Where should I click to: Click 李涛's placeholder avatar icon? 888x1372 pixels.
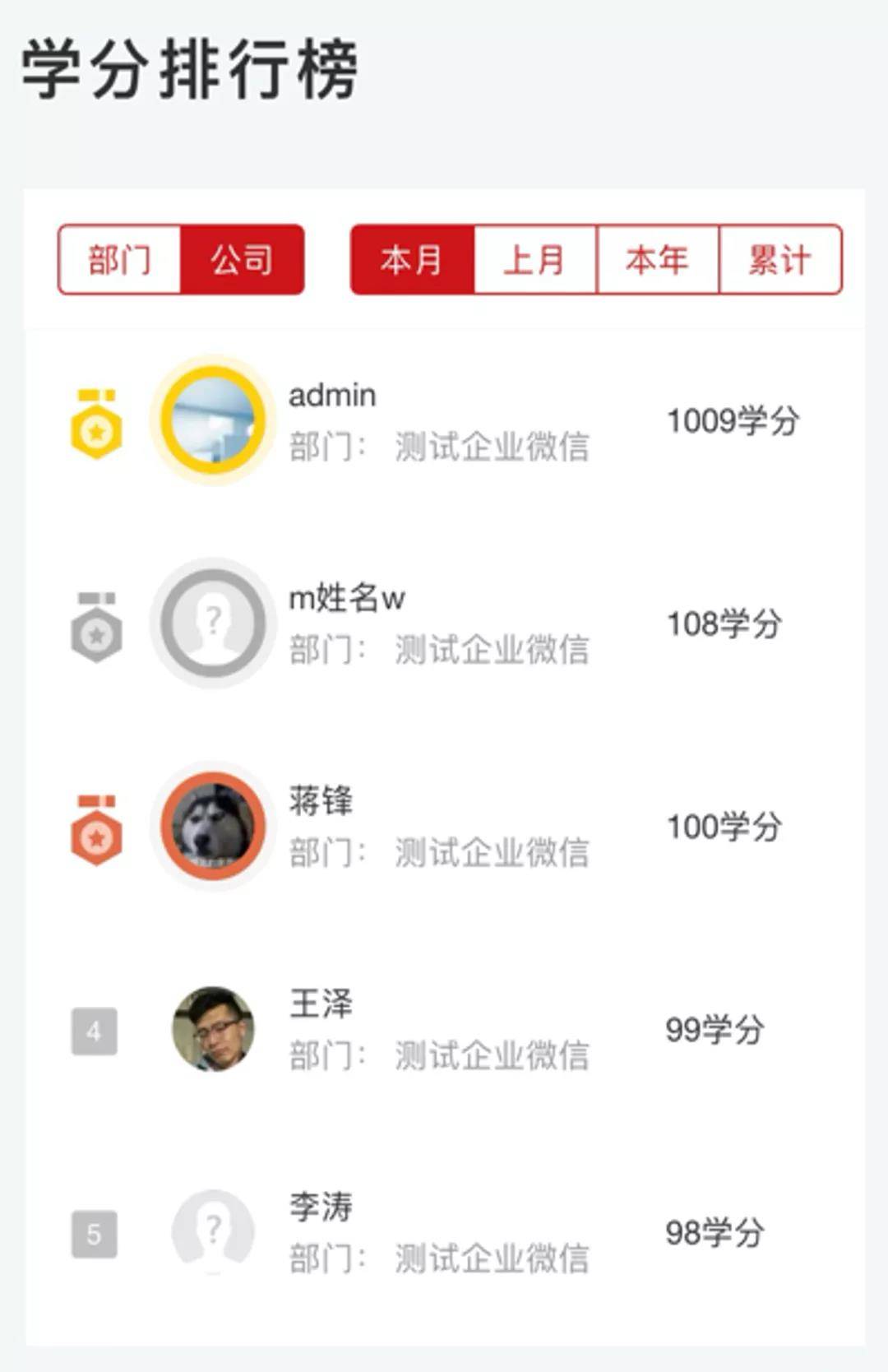pyautogui.click(x=214, y=1234)
